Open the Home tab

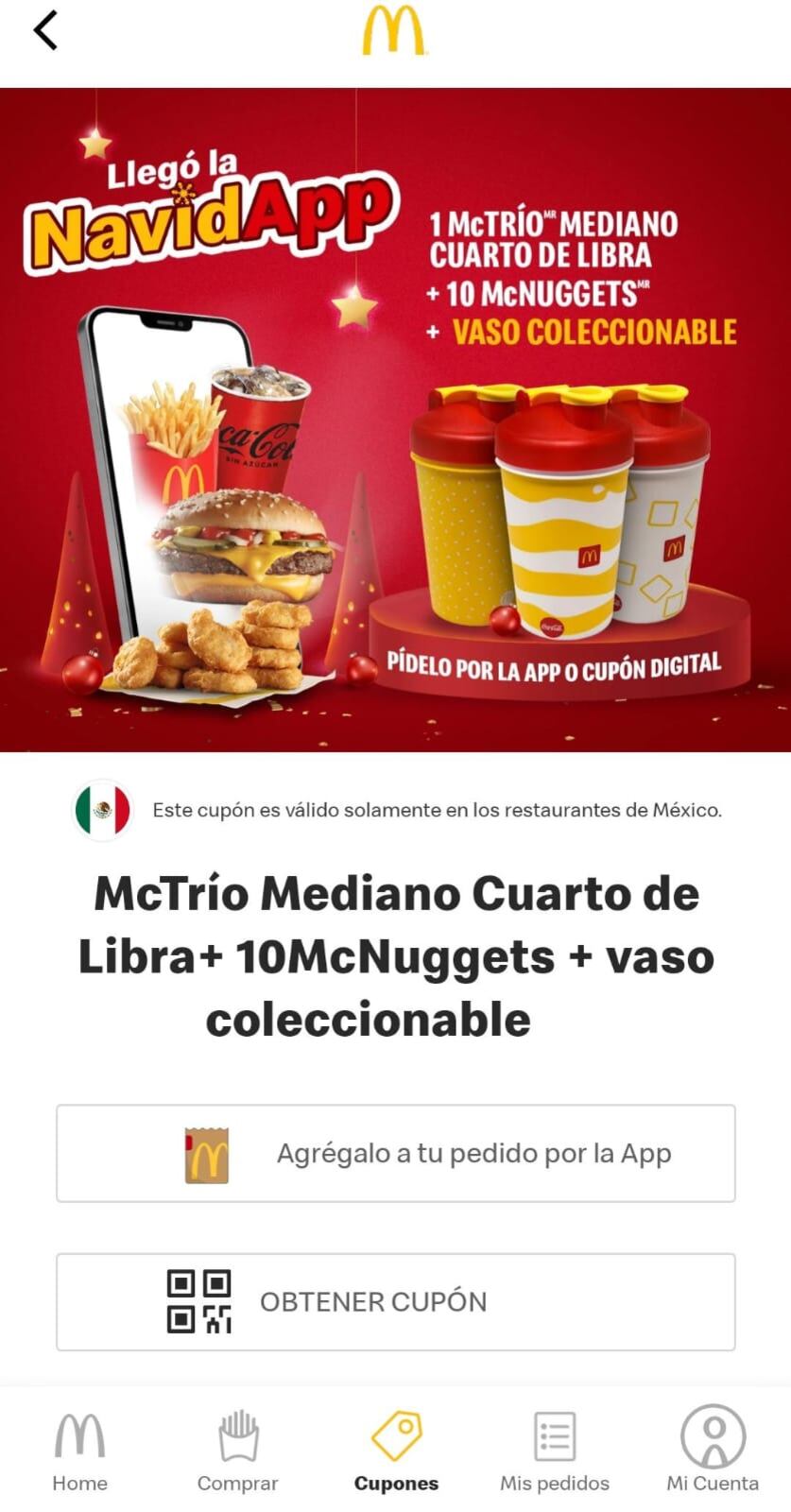click(x=79, y=1455)
